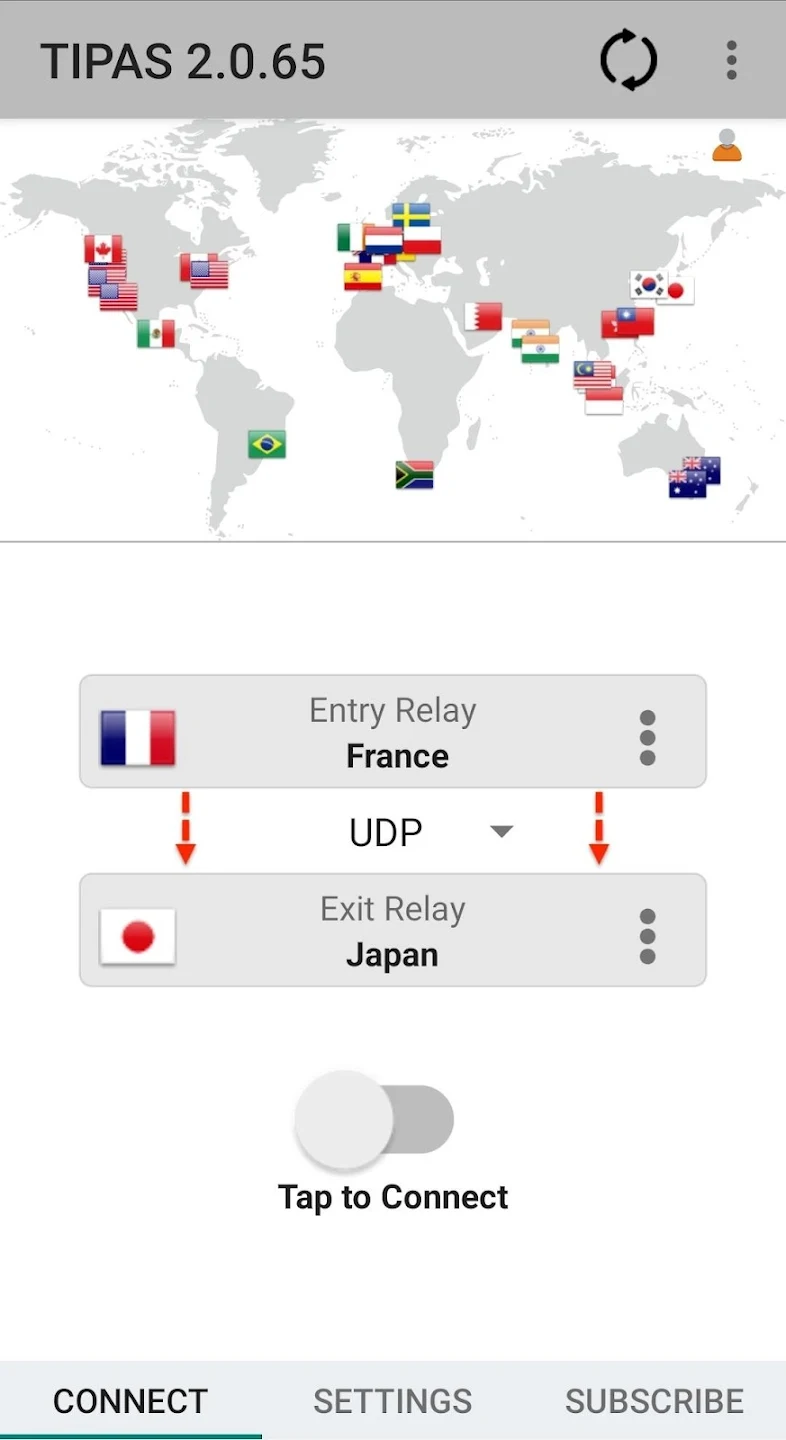Tap the connect toggle switch
The height and width of the screenshot is (1440, 786).
(375, 1119)
